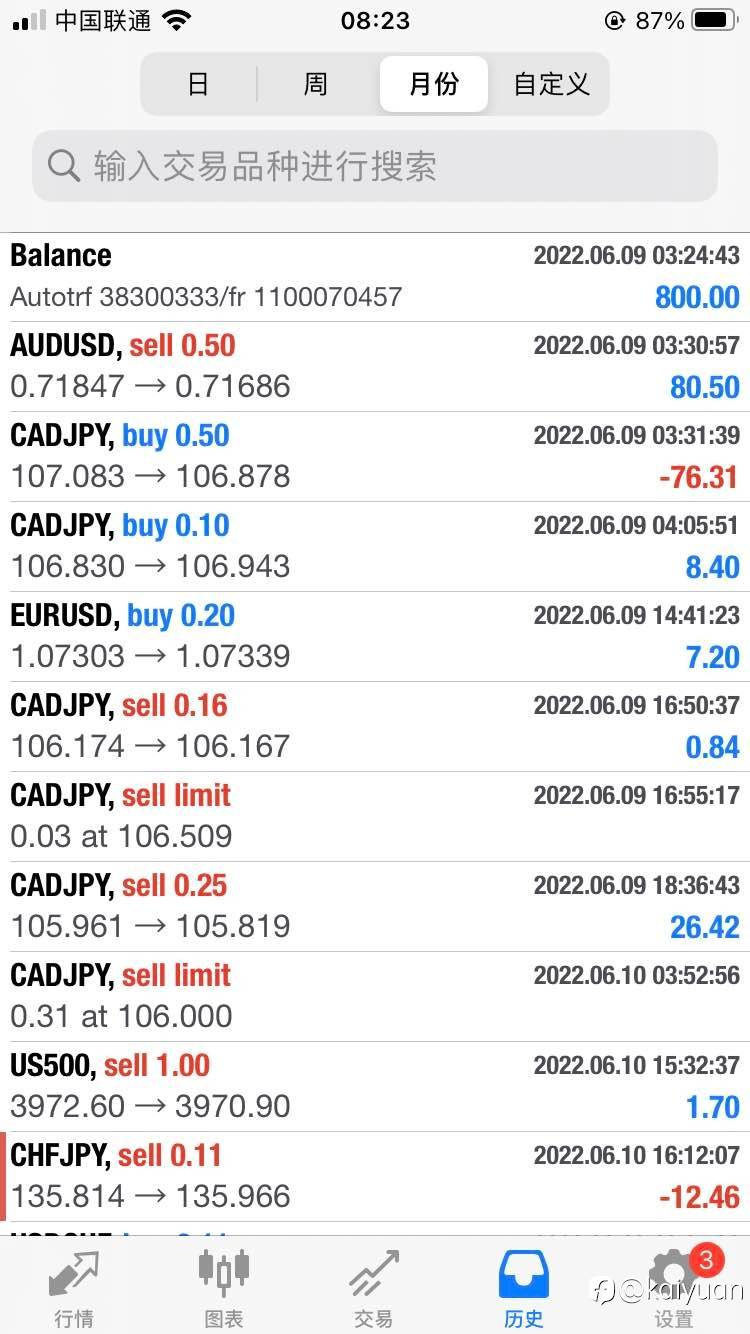Switch to the 日 (day) period tab
Image resolution: width=750 pixels, height=1334 pixels.
pos(198,84)
